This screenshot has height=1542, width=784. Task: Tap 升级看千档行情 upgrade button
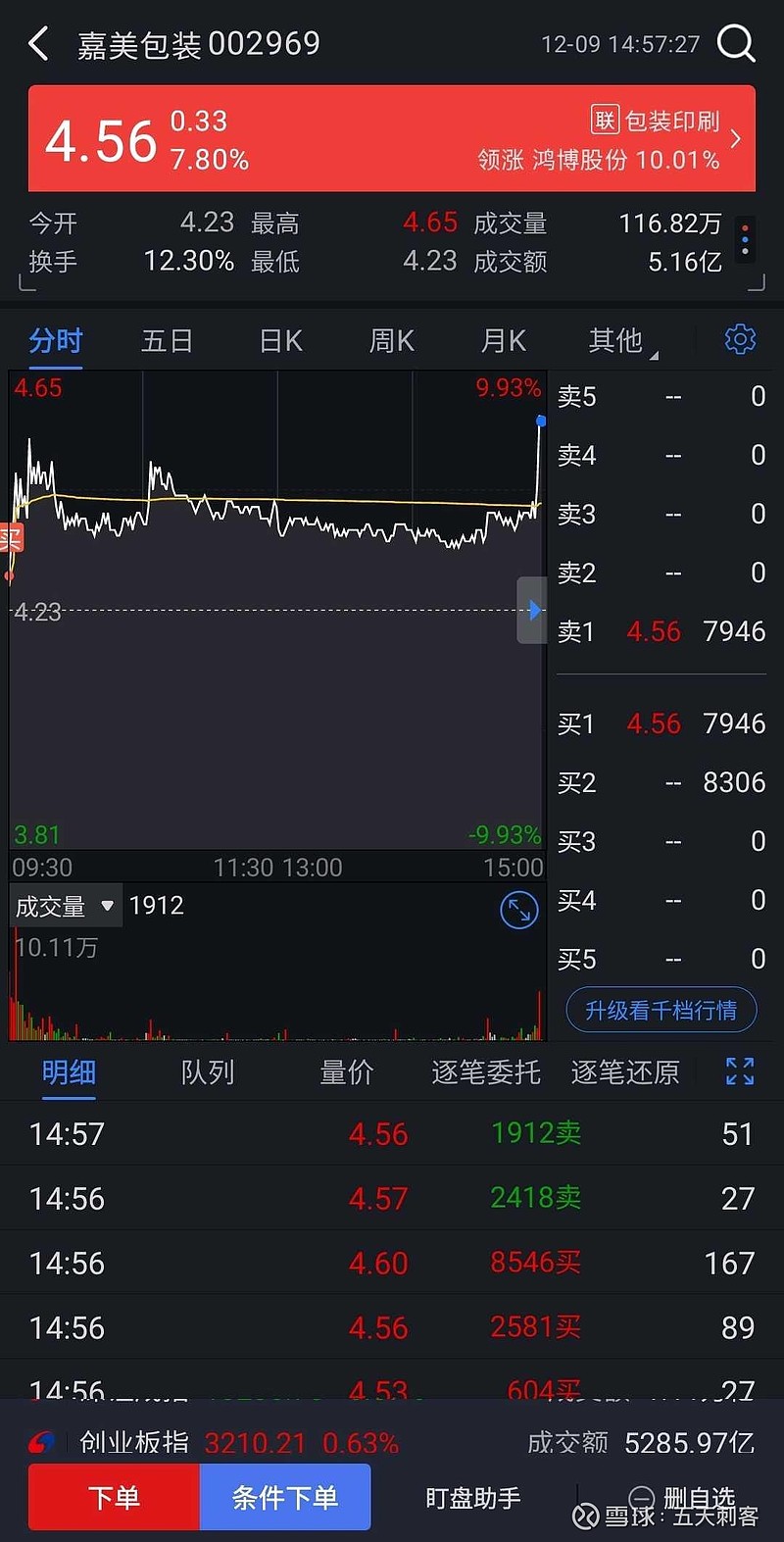pos(661,1011)
